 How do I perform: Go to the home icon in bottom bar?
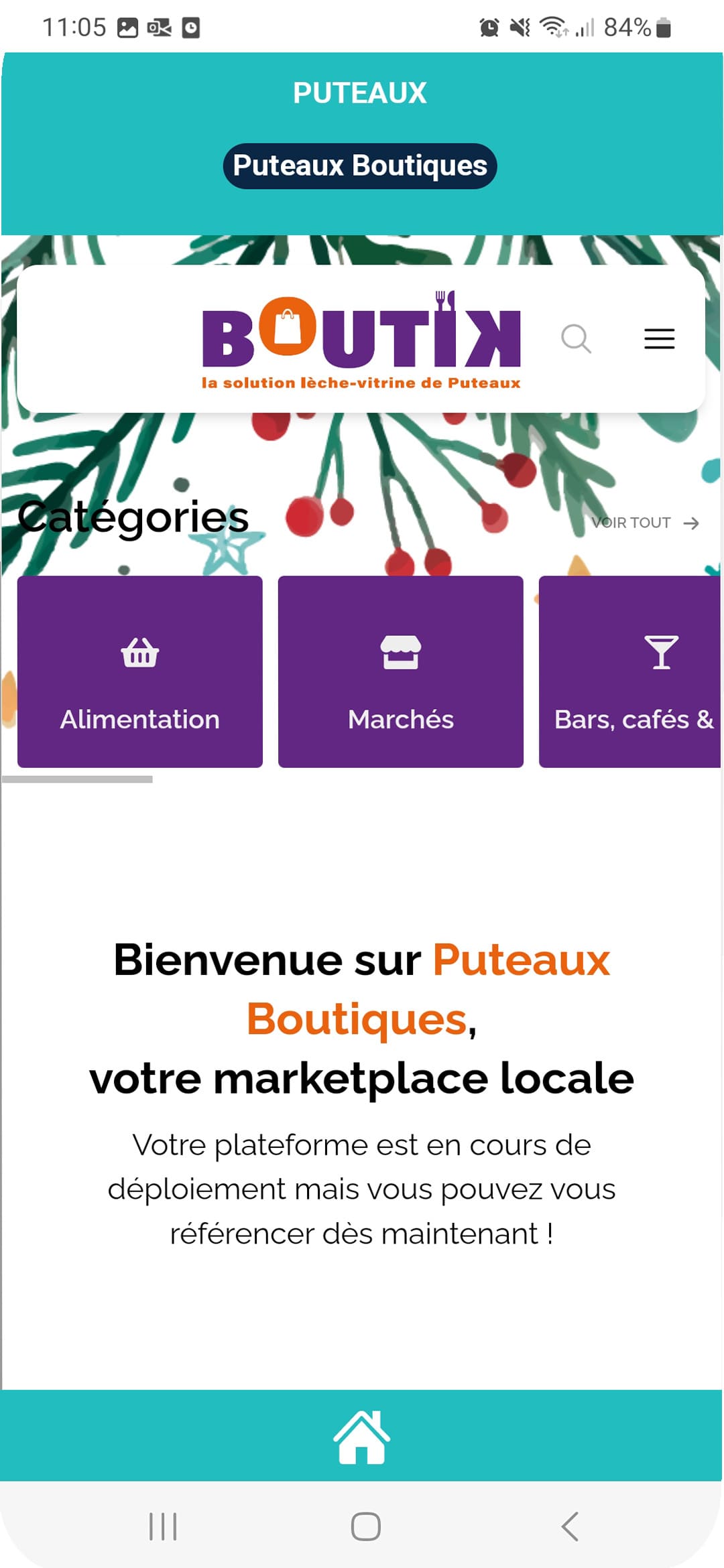[x=361, y=1437]
